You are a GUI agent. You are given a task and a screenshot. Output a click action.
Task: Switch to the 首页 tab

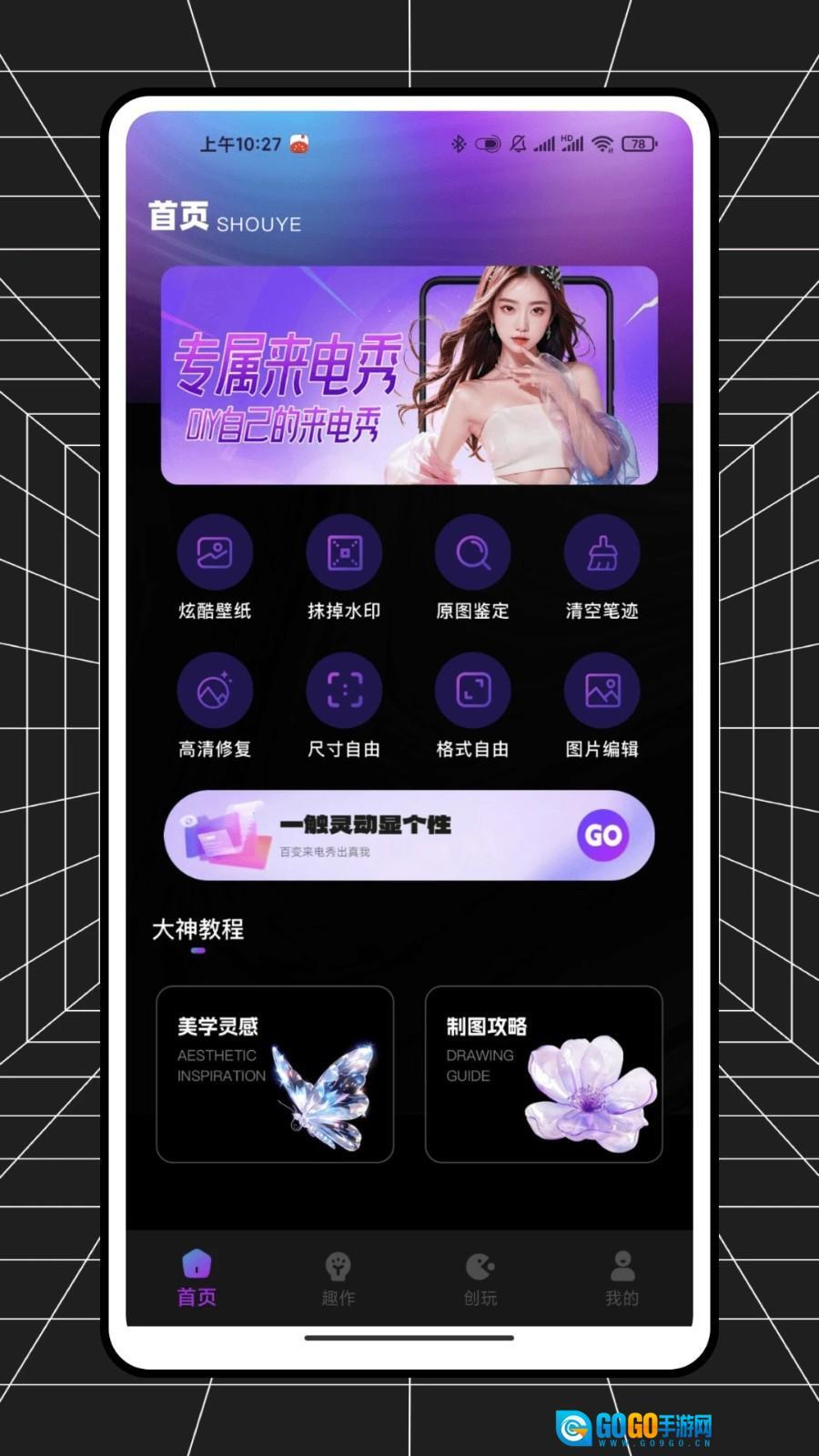(197, 1278)
